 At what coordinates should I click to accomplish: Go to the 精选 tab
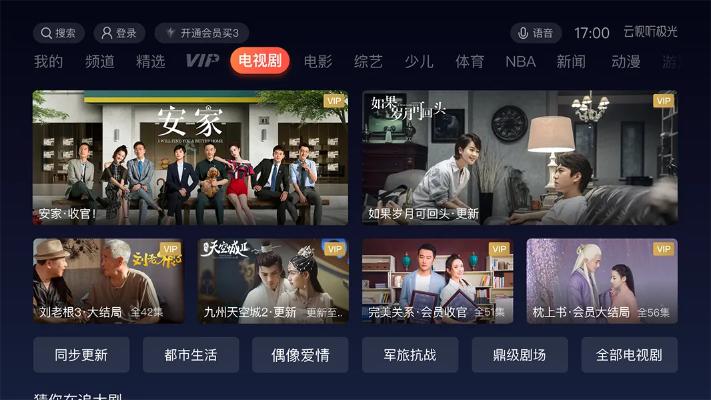[x=151, y=62]
